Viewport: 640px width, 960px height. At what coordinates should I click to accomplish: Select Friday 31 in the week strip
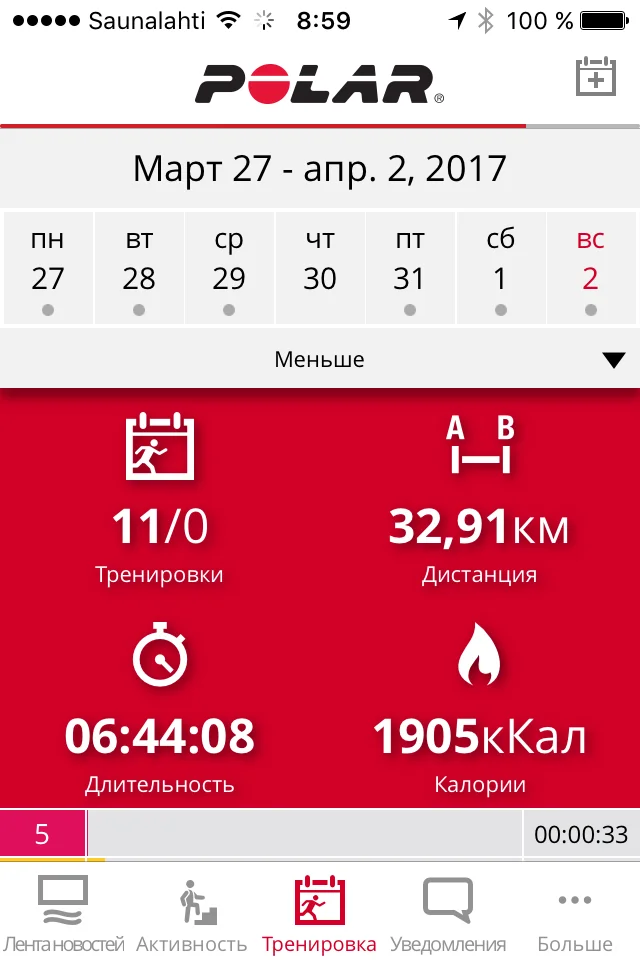[409, 268]
